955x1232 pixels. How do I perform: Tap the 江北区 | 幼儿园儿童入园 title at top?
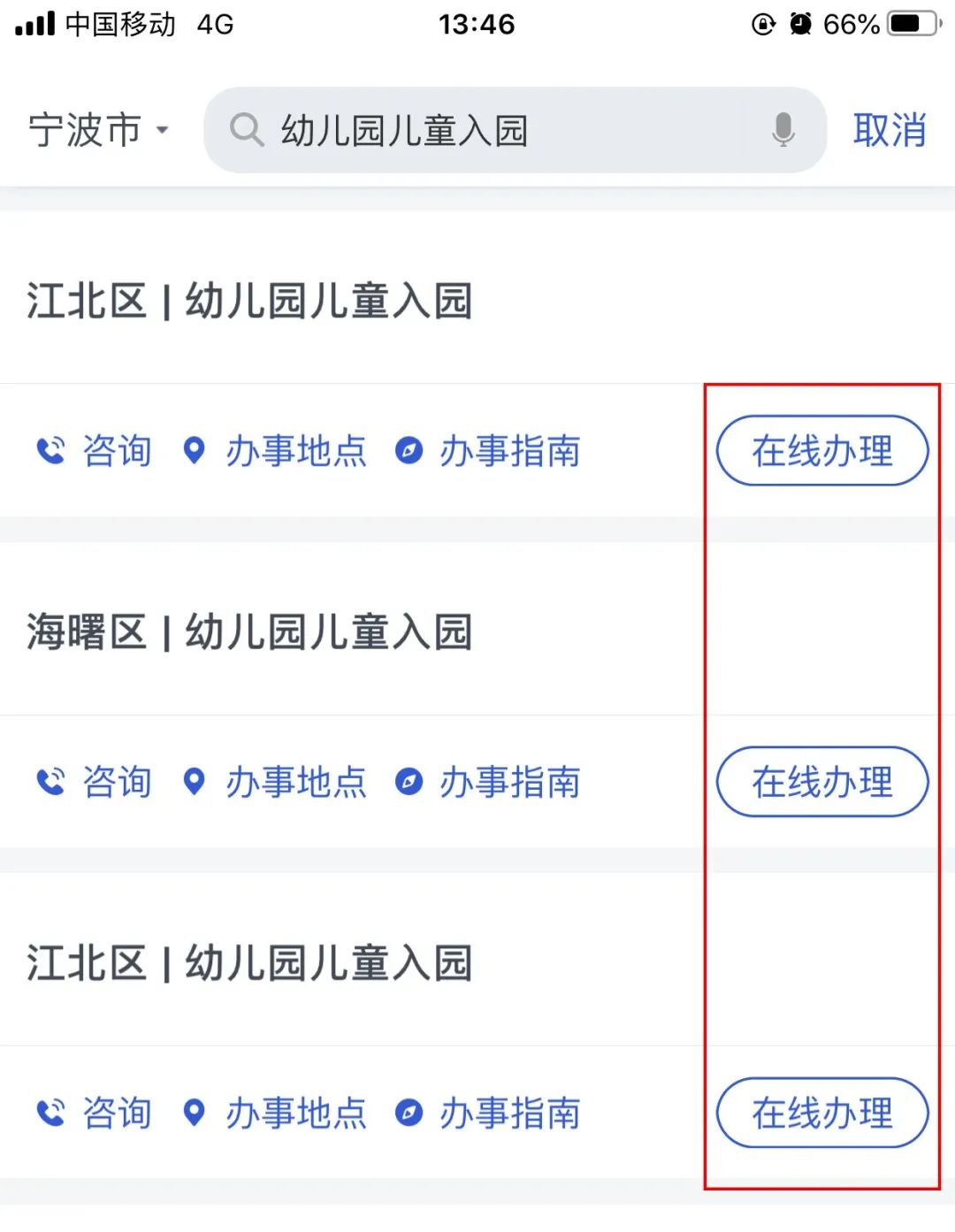249,301
